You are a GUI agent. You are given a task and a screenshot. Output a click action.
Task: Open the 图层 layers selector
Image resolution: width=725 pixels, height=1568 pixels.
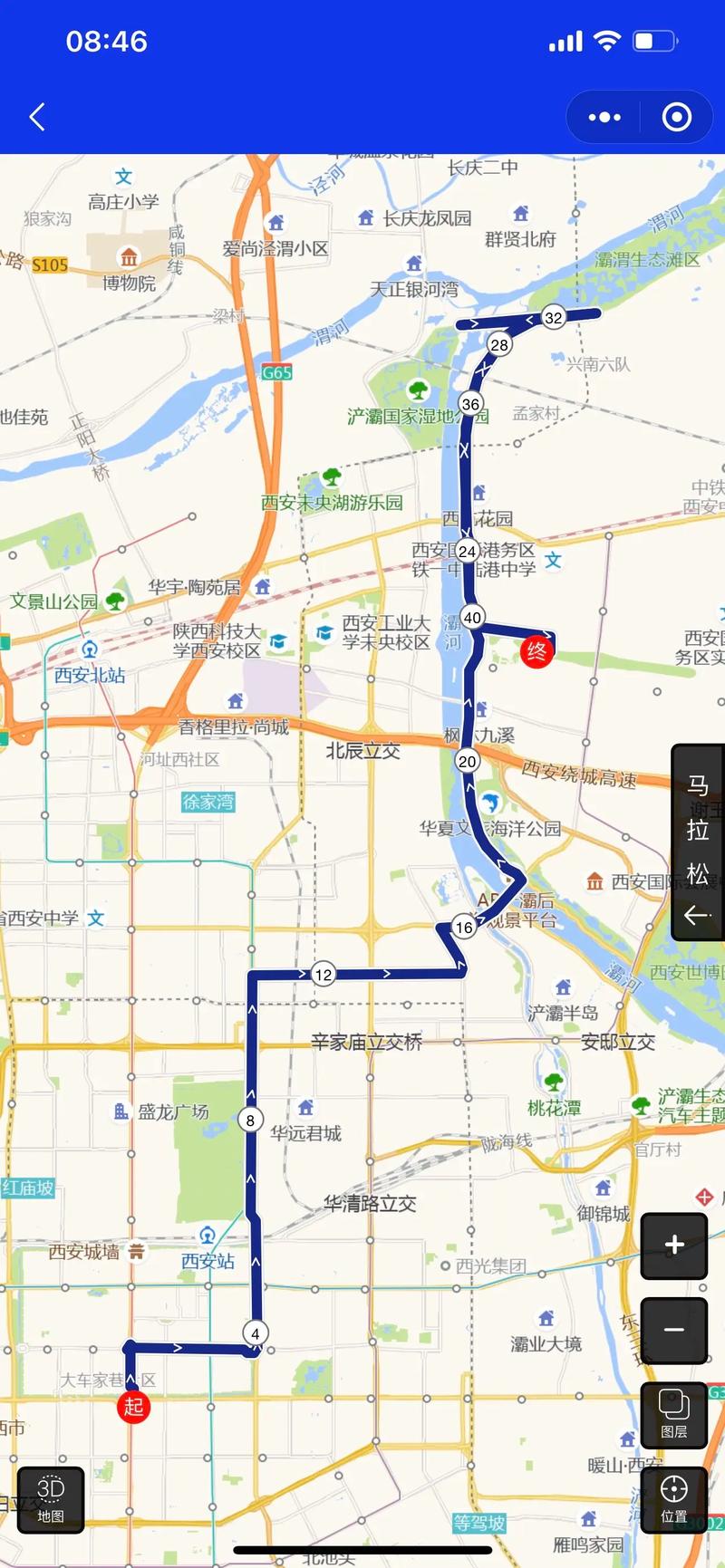pos(674,1414)
